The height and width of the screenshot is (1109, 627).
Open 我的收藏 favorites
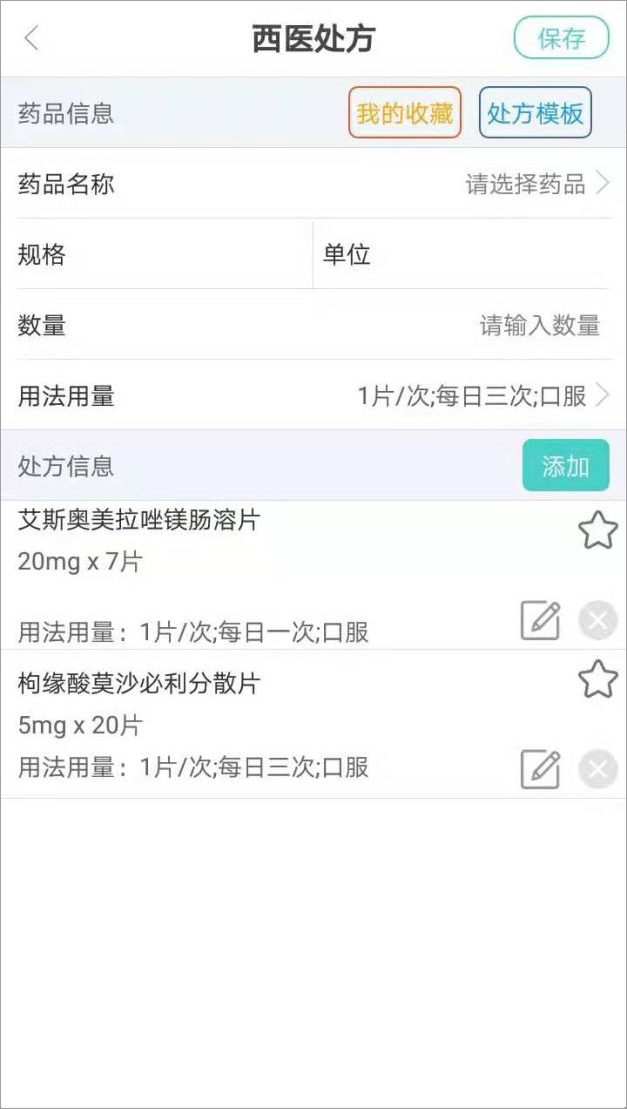click(405, 113)
